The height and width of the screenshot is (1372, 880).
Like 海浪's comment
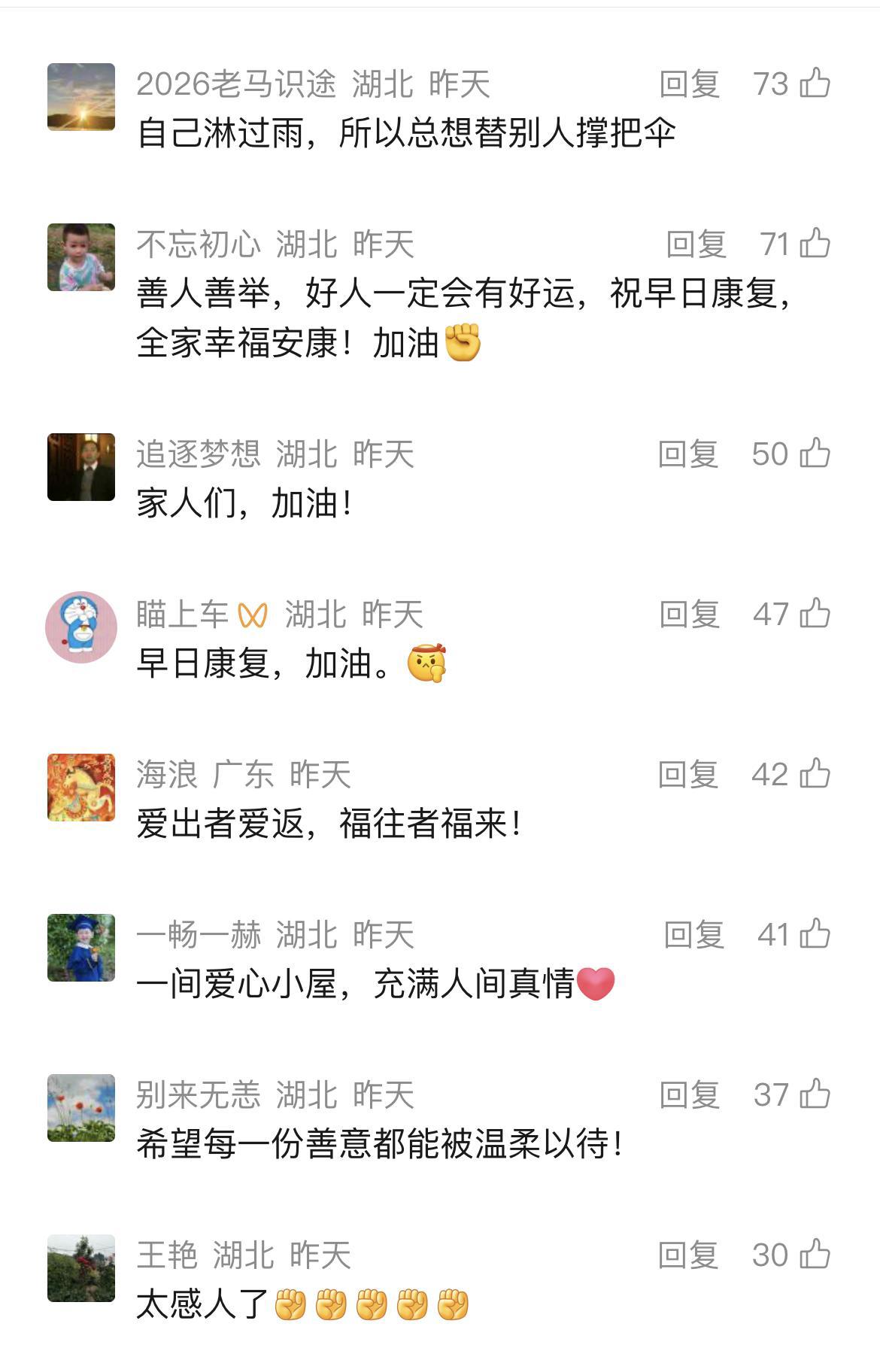[x=815, y=774]
